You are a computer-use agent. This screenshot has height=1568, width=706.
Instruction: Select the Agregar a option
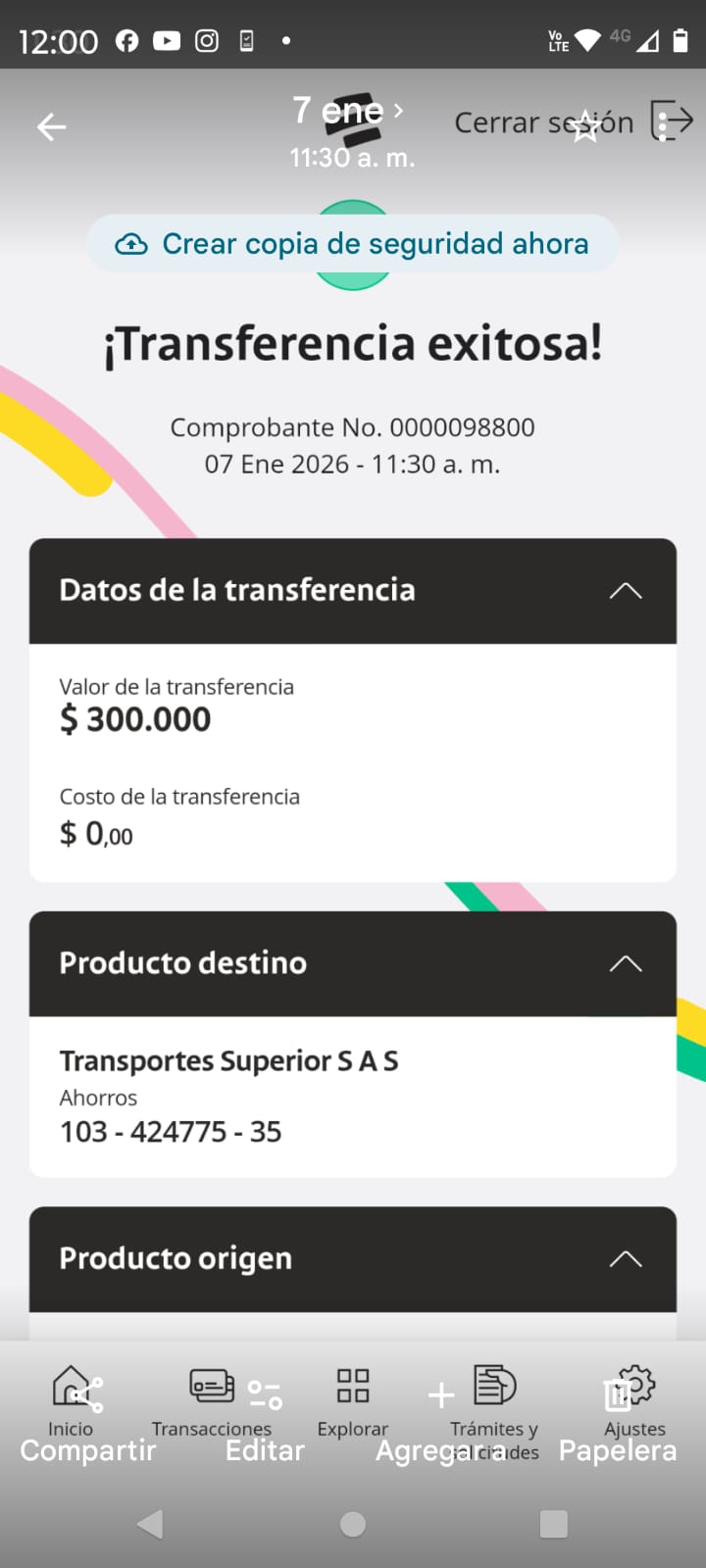click(441, 1421)
